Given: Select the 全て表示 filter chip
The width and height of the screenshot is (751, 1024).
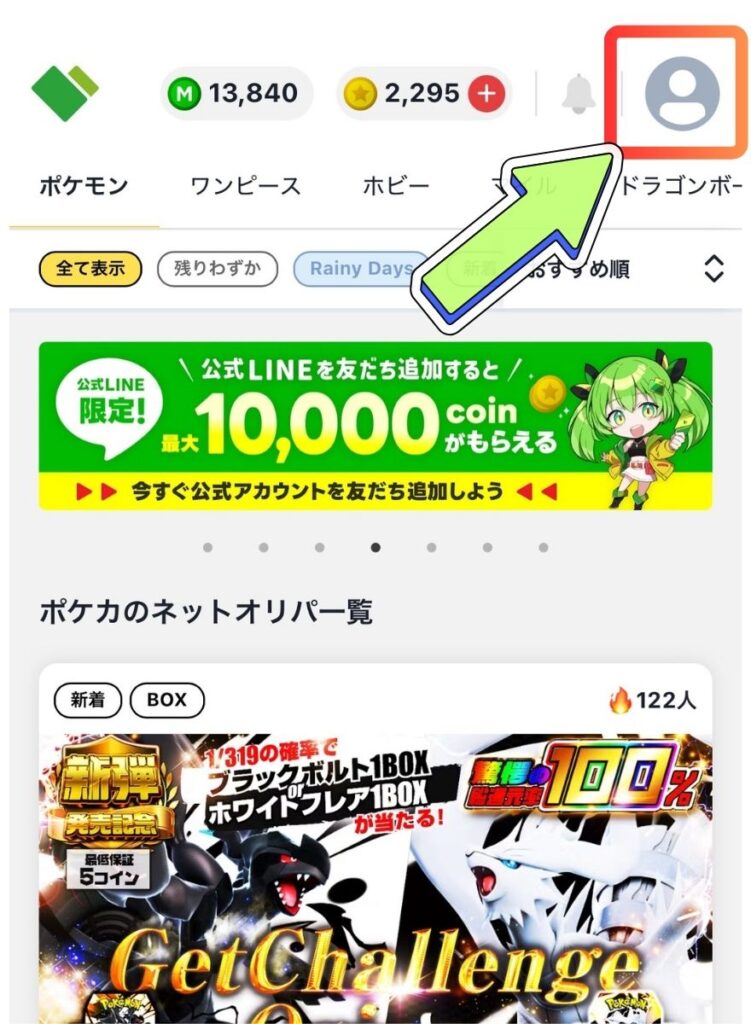Looking at the screenshot, I should pos(90,268).
